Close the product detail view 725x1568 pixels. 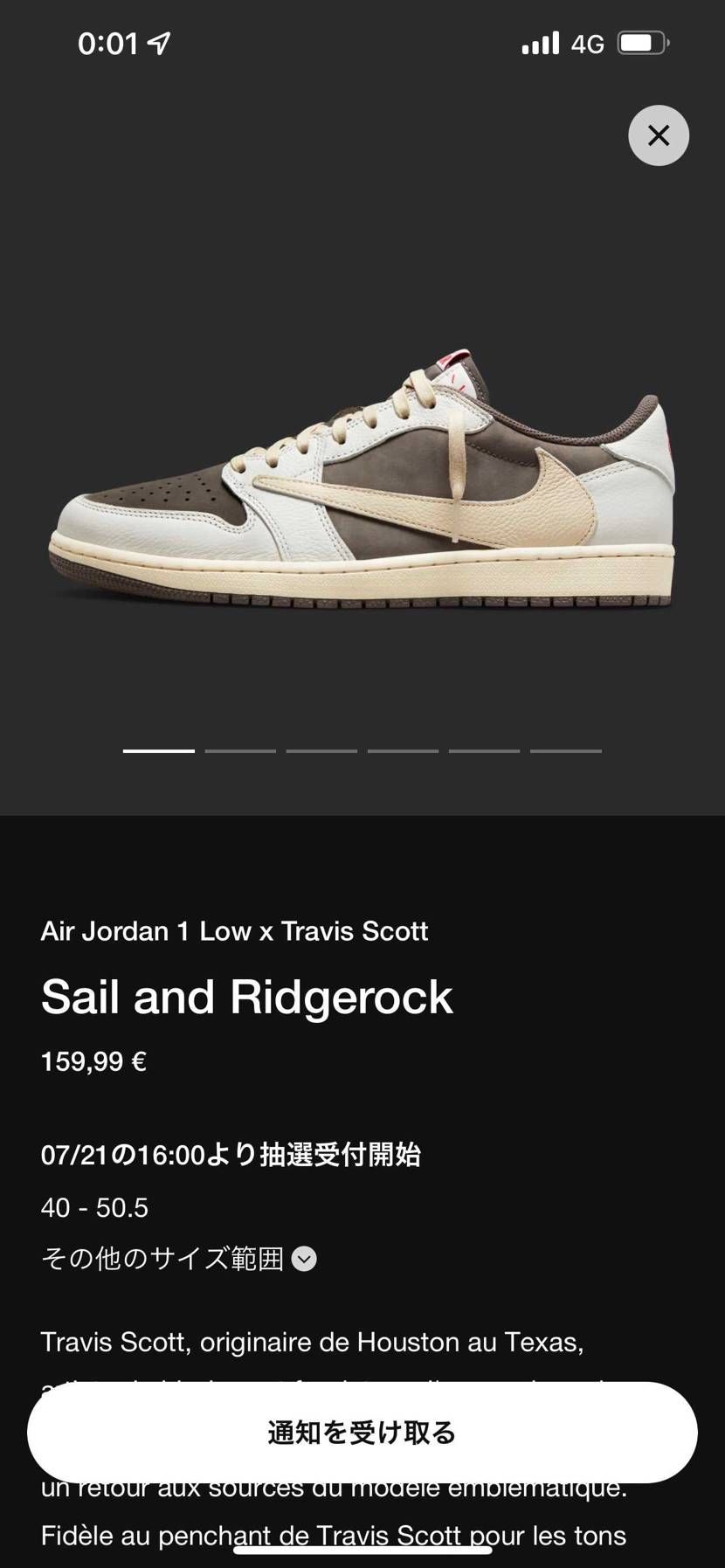(x=659, y=135)
